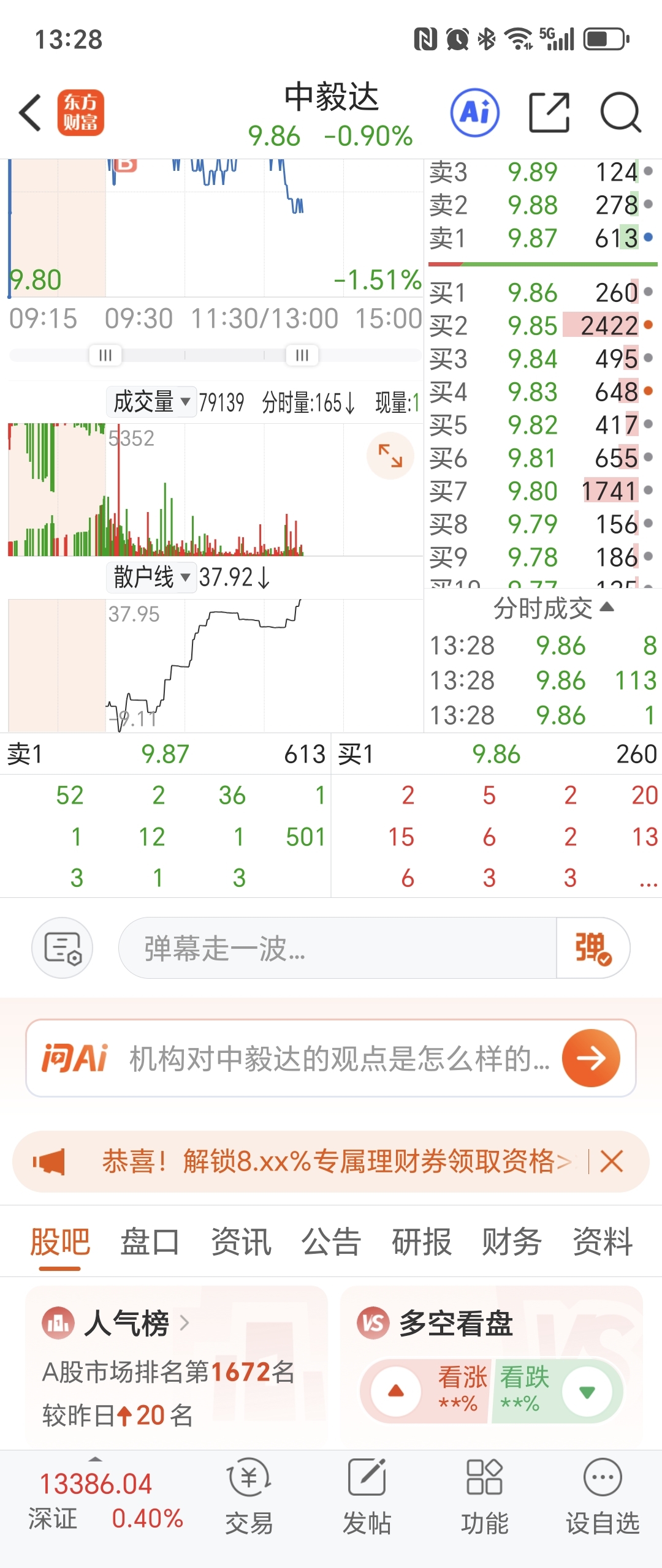Viewport: 662px width, 1568px height.
Task: Dismiss the wealth coupon banner
Action: pos(612,1161)
